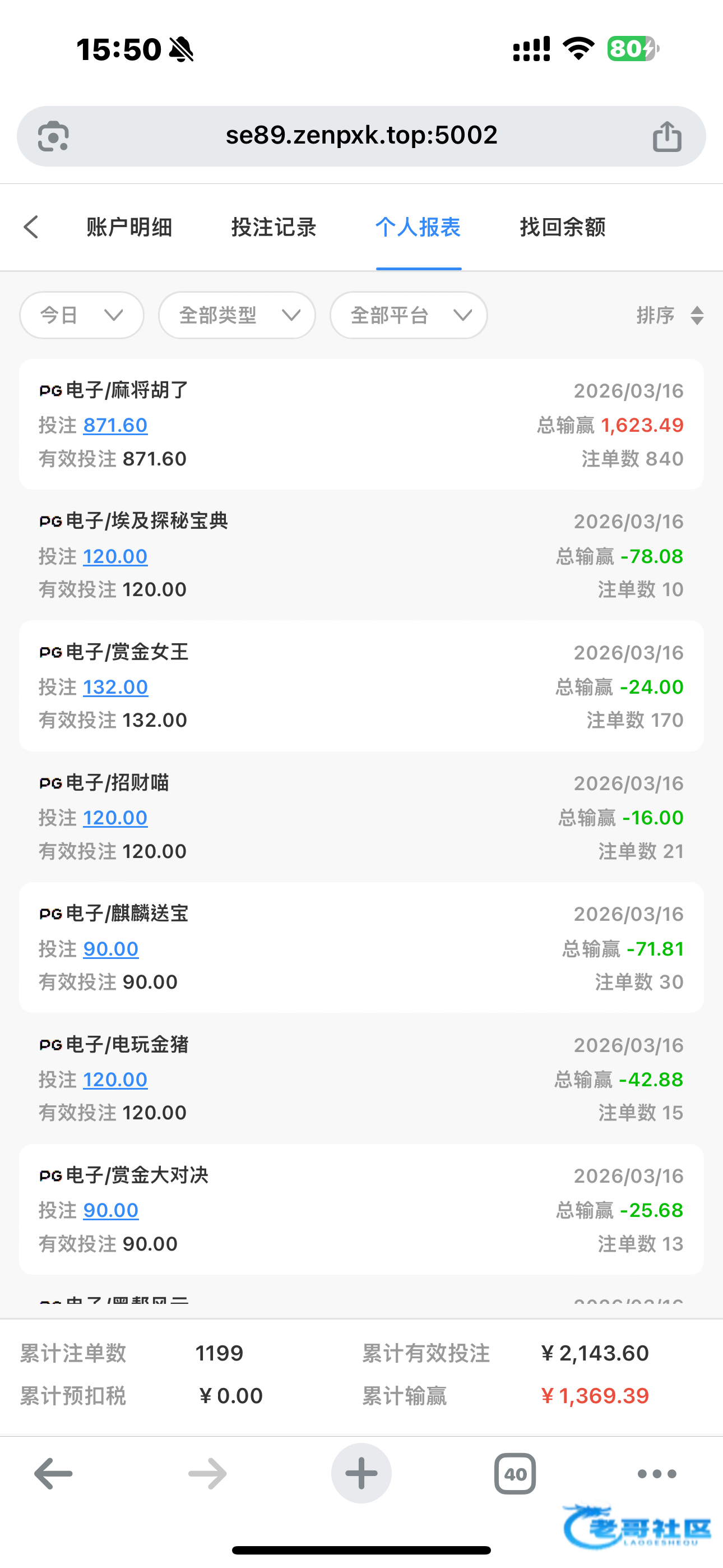Open the 全部类型 dropdown

point(237,315)
